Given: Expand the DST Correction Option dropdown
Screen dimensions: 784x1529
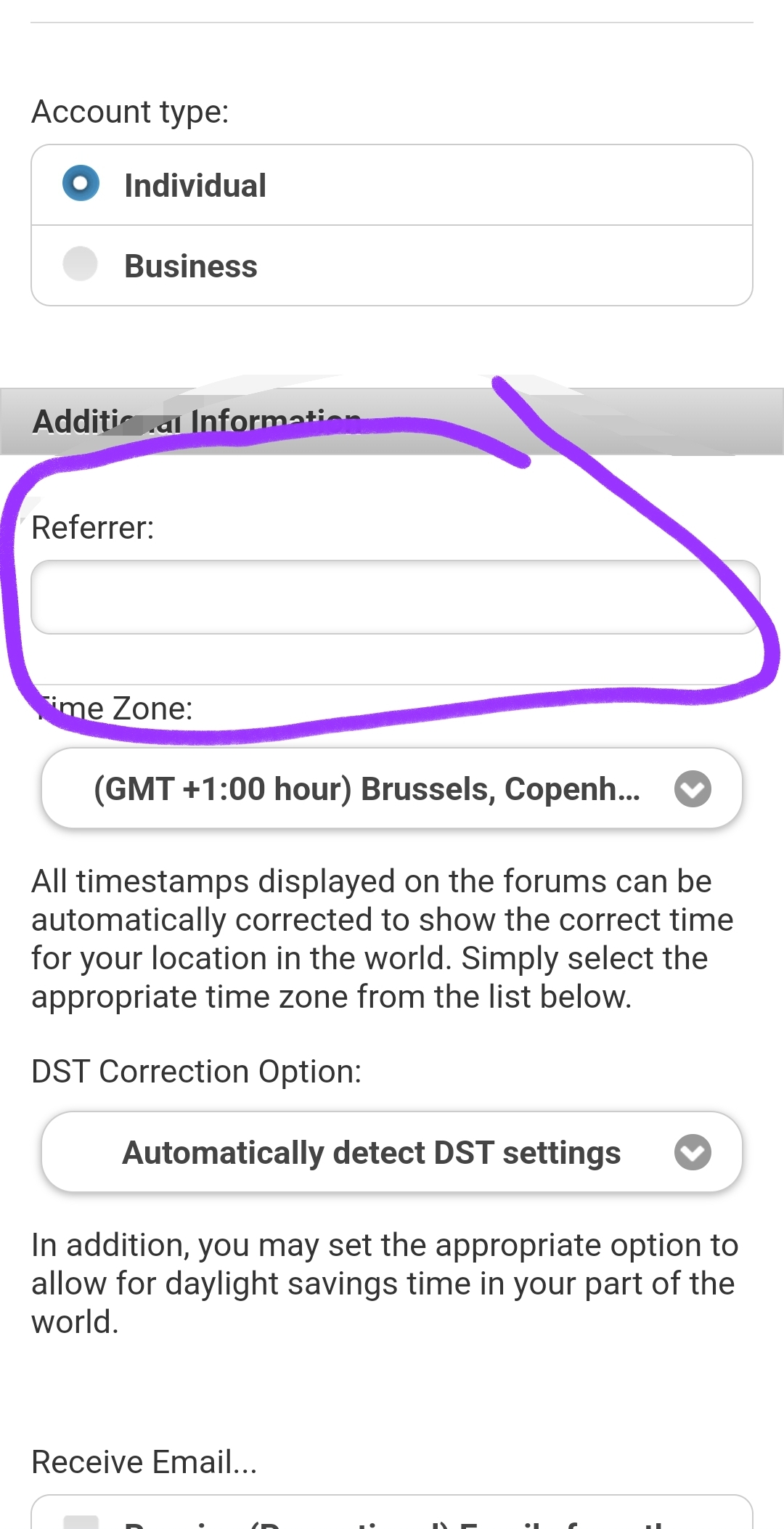Looking at the screenshot, I should tap(392, 1152).
